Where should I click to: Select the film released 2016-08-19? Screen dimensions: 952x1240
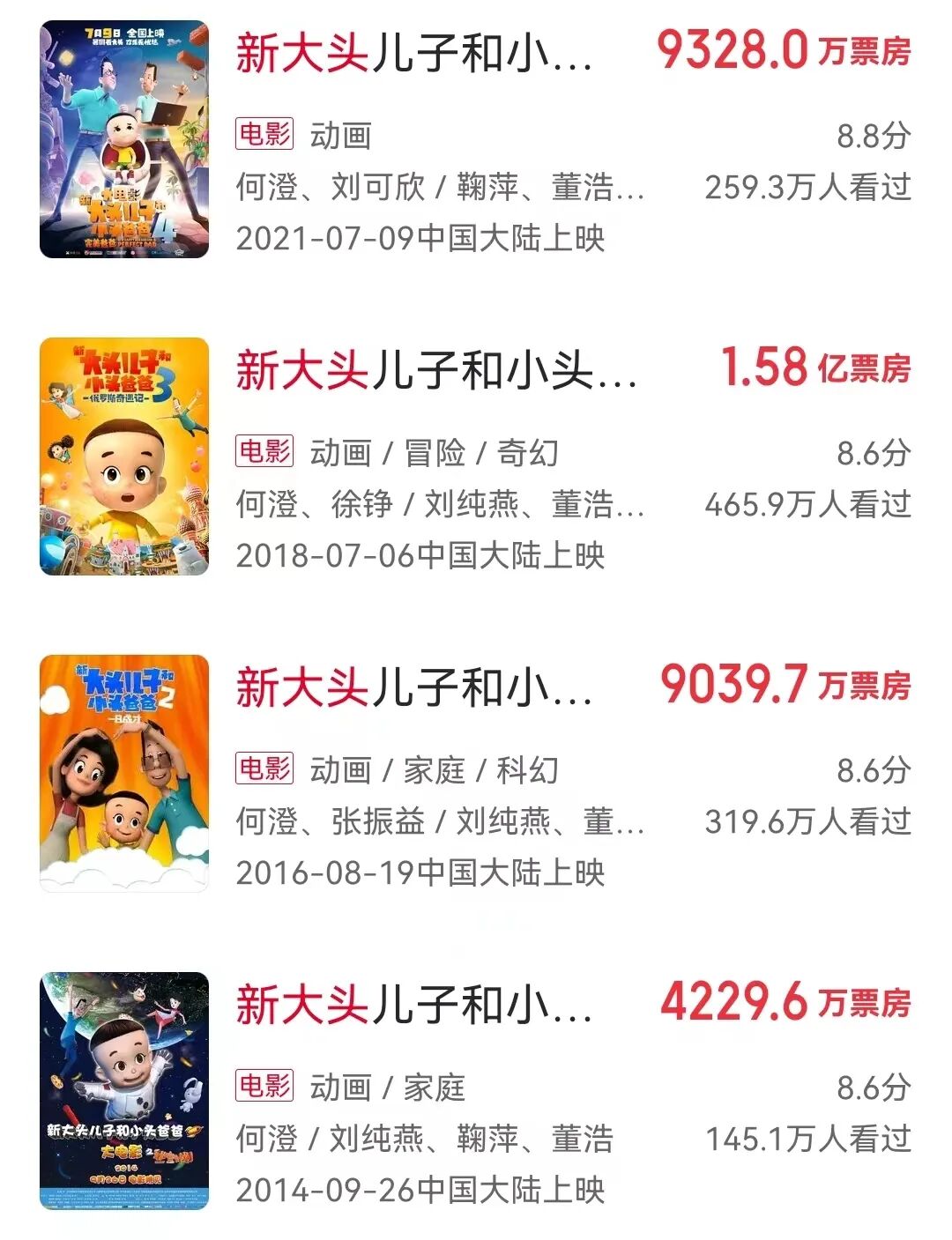click(414, 687)
